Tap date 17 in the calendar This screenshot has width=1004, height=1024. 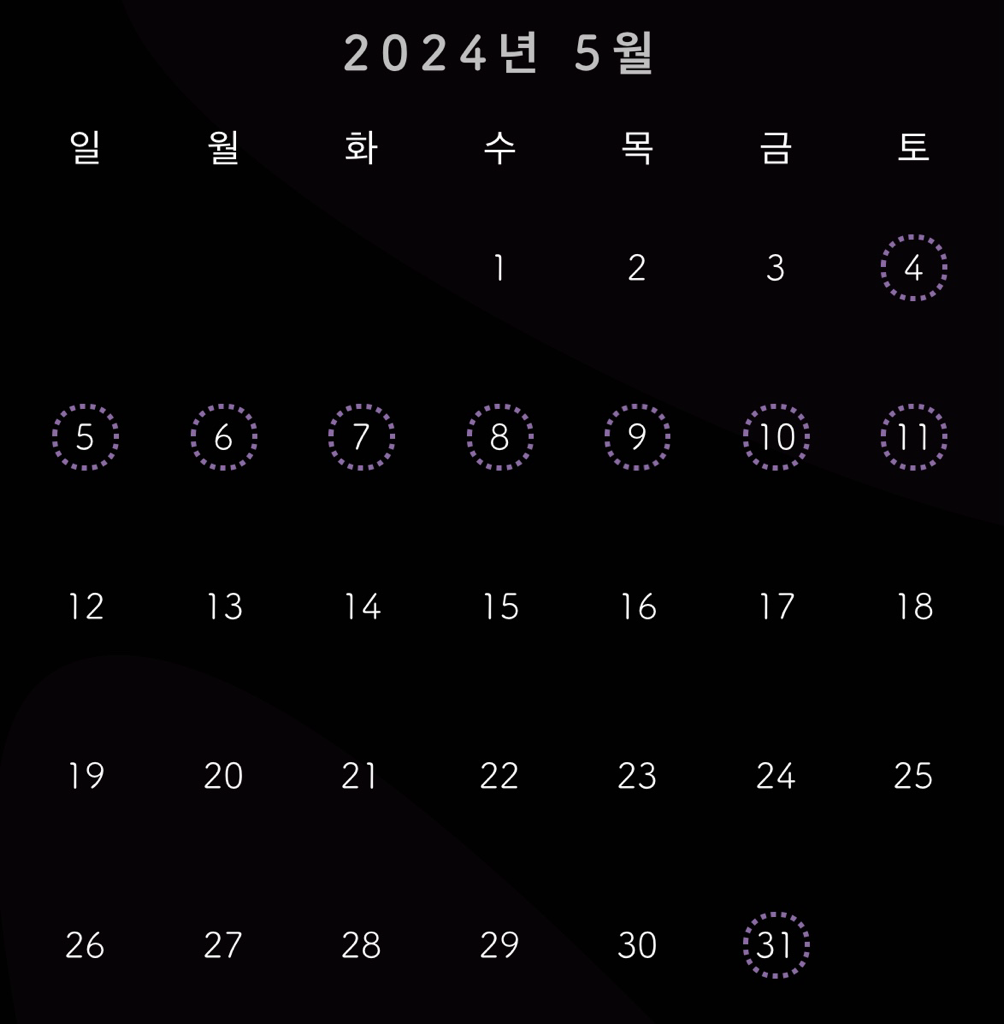pos(776,606)
